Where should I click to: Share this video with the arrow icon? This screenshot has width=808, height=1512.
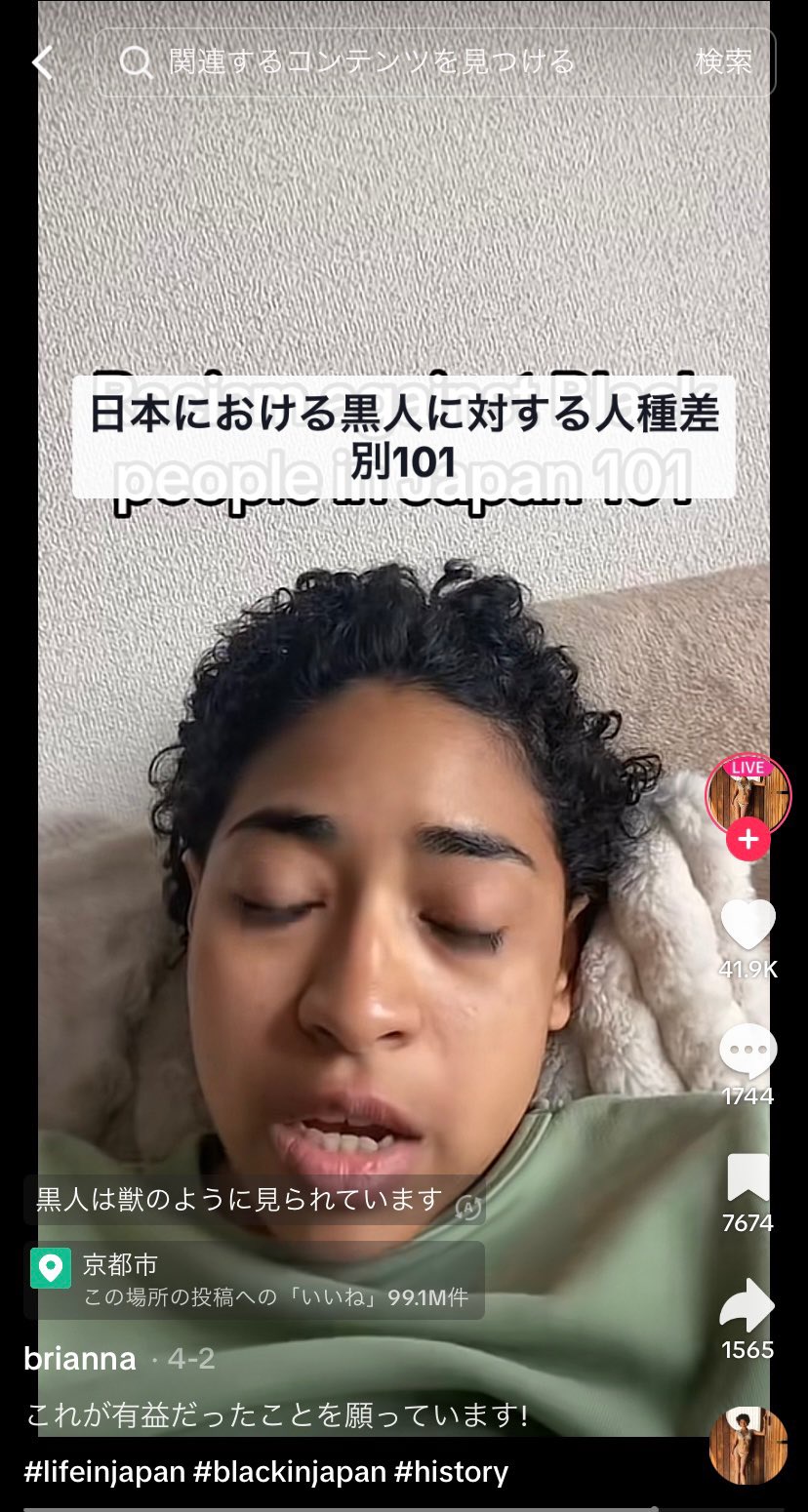(x=747, y=1305)
